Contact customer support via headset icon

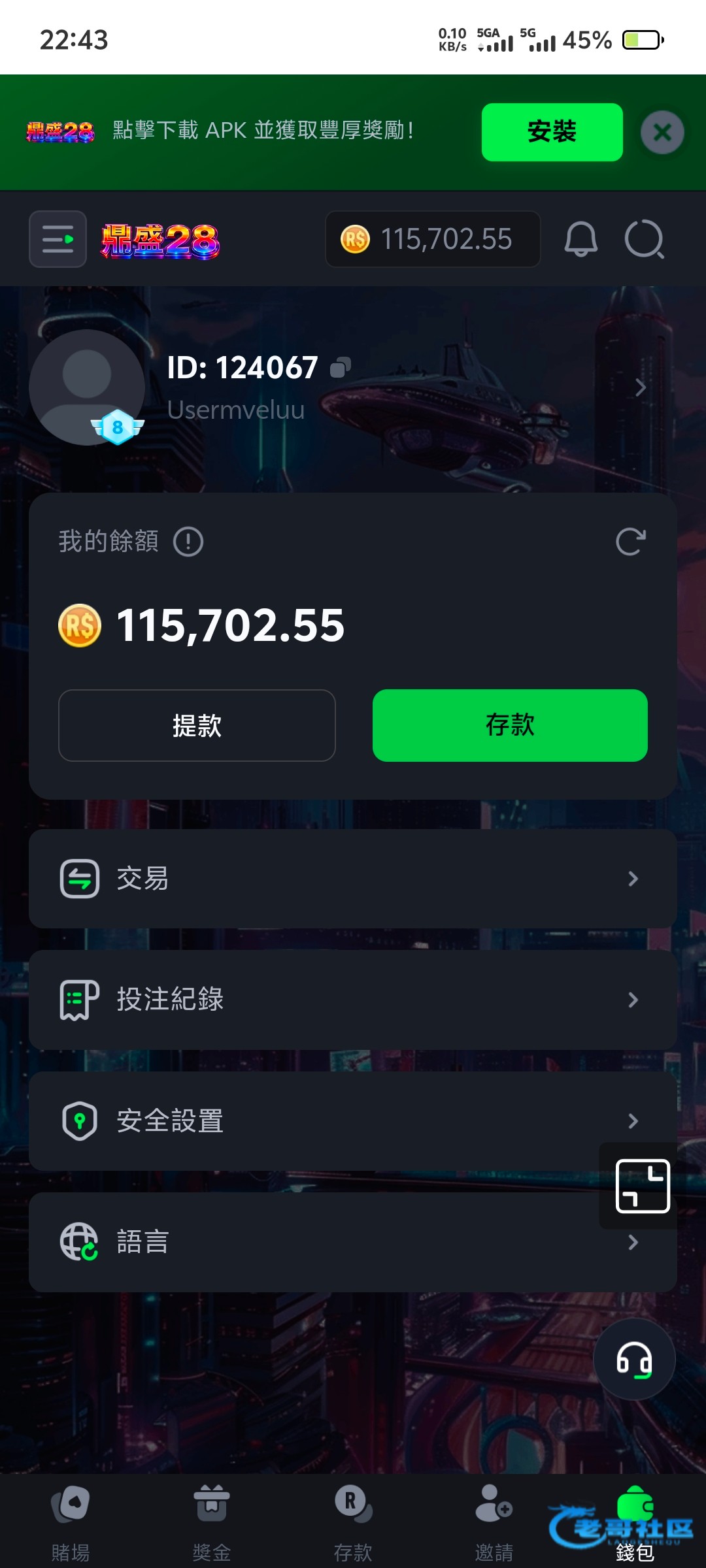pos(633,1360)
